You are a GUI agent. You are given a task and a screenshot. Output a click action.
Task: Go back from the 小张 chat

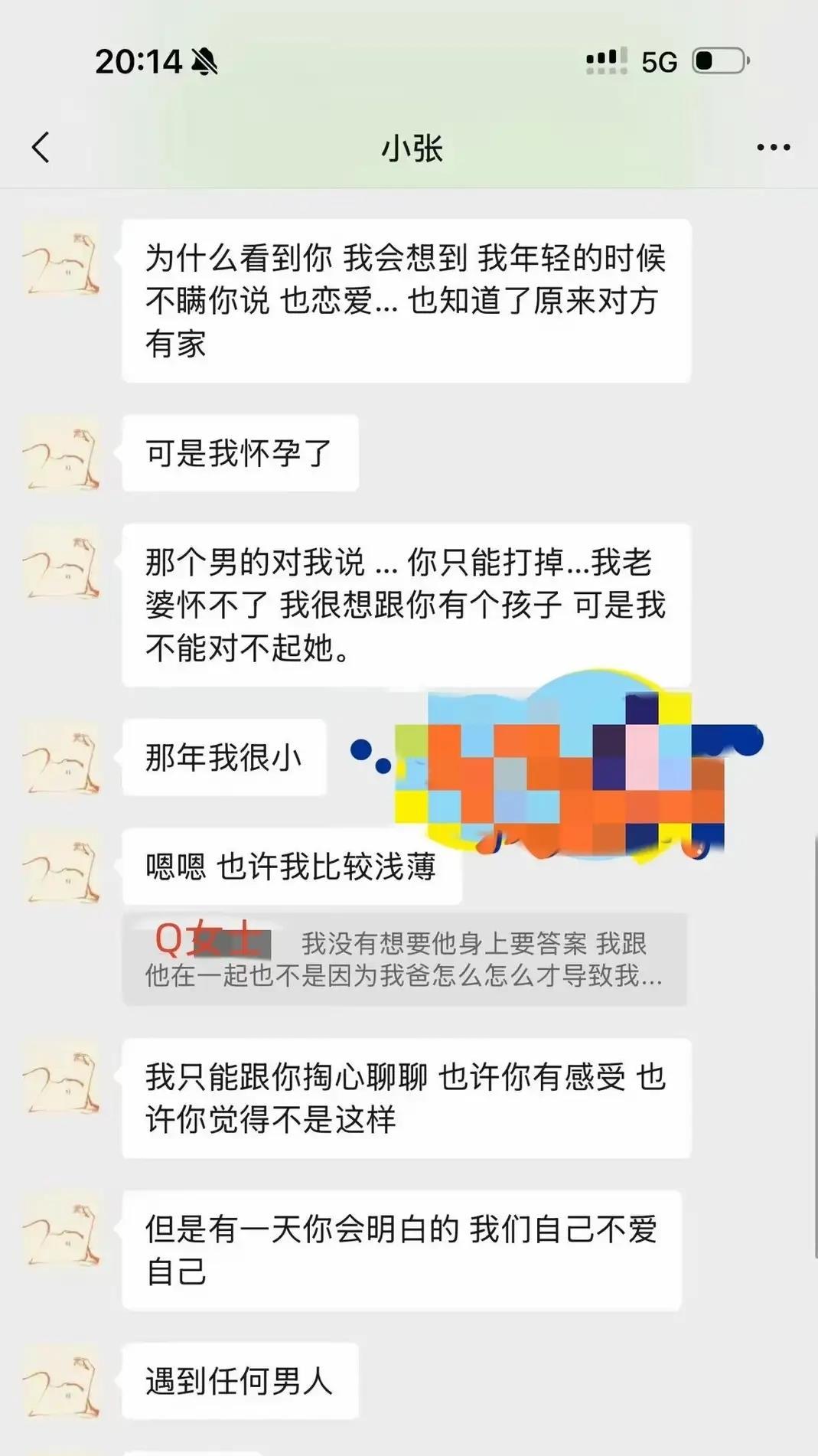[x=41, y=147]
